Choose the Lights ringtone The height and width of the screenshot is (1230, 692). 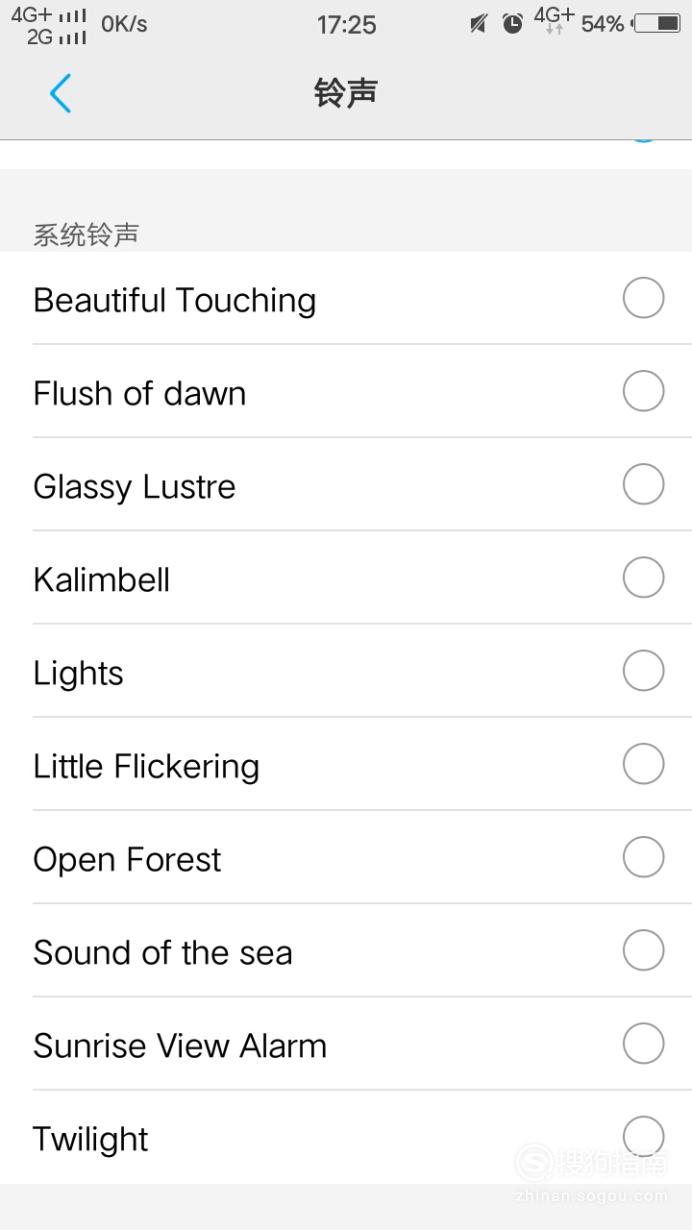point(346,671)
